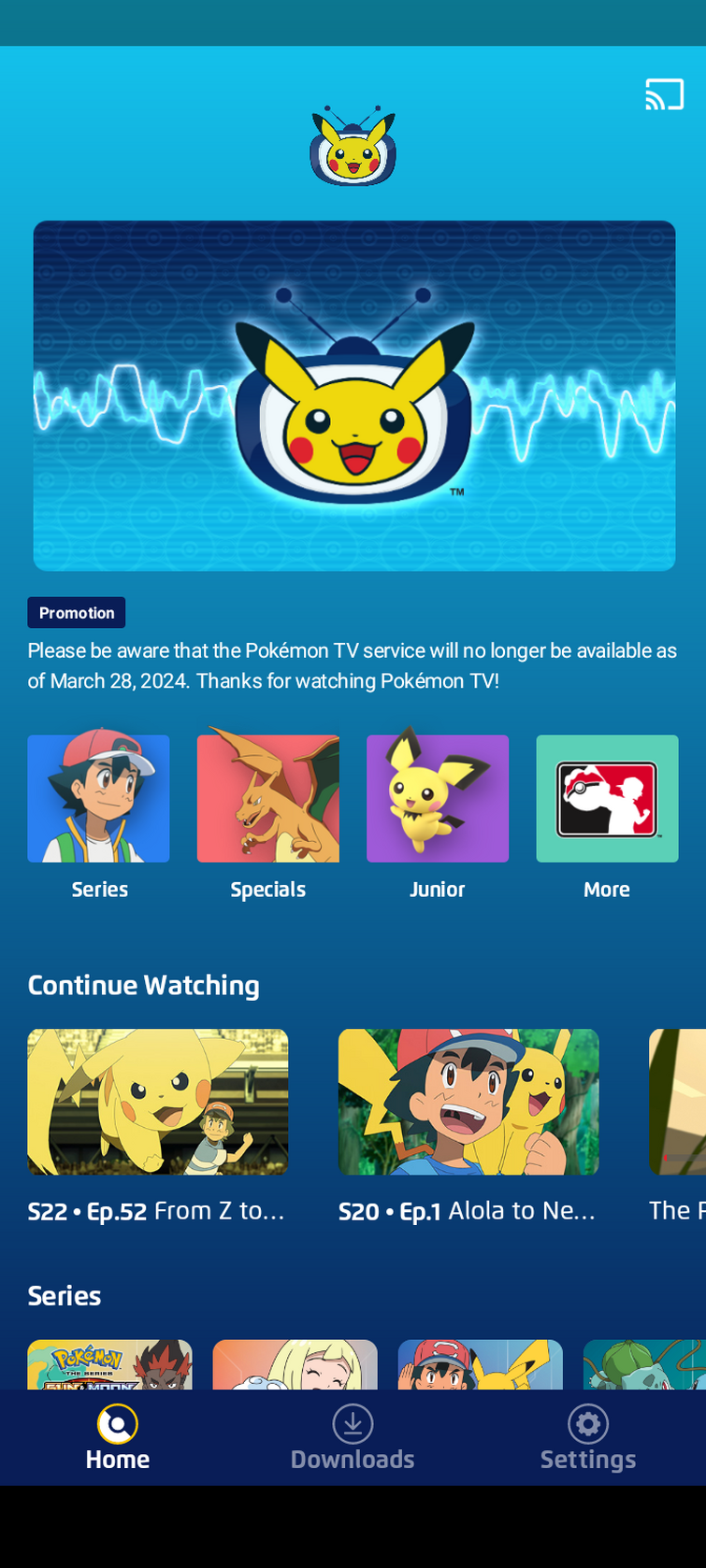Switch to the Home tab
706x1568 pixels.
pos(118,1437)
